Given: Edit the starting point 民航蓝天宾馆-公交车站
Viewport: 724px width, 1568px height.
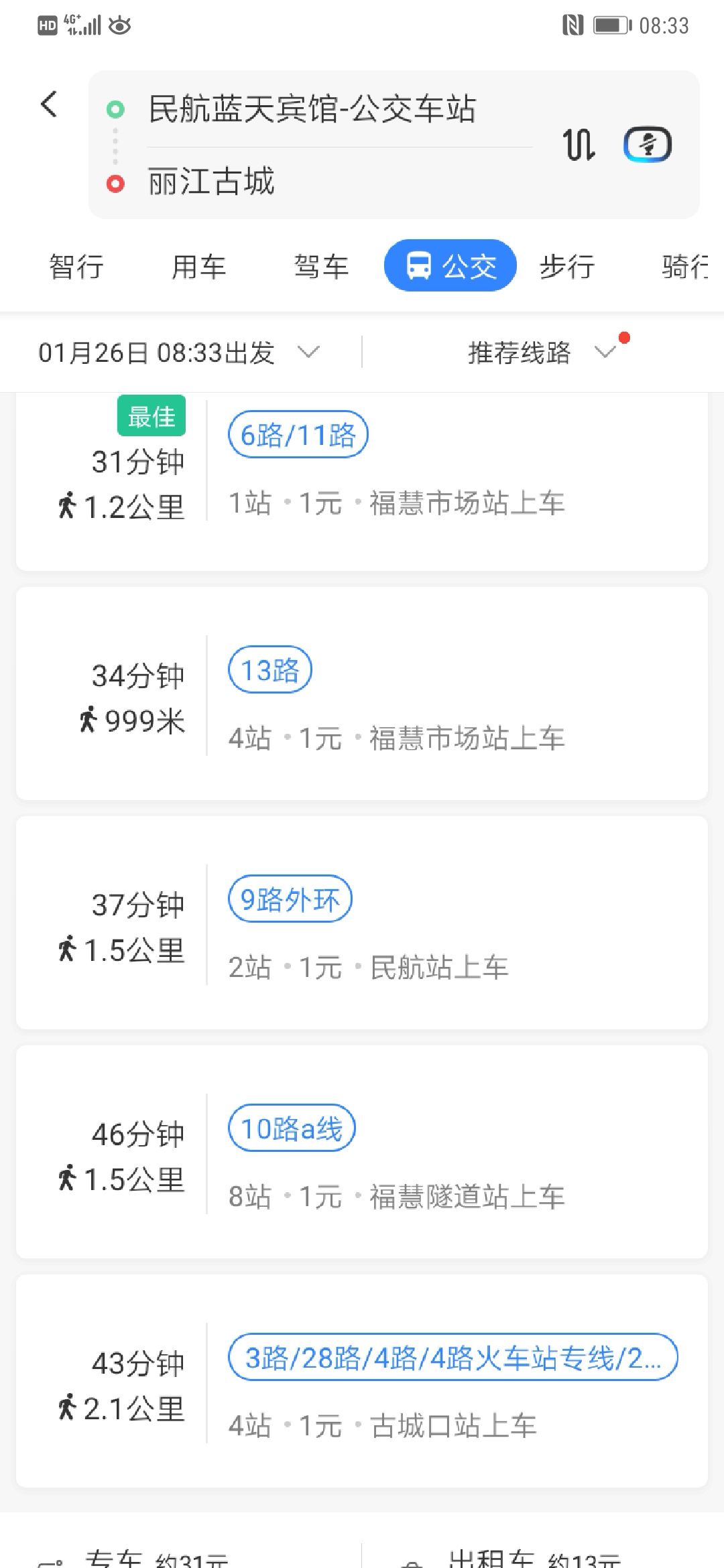Looking at the screenshot, I should pos(312,109).
